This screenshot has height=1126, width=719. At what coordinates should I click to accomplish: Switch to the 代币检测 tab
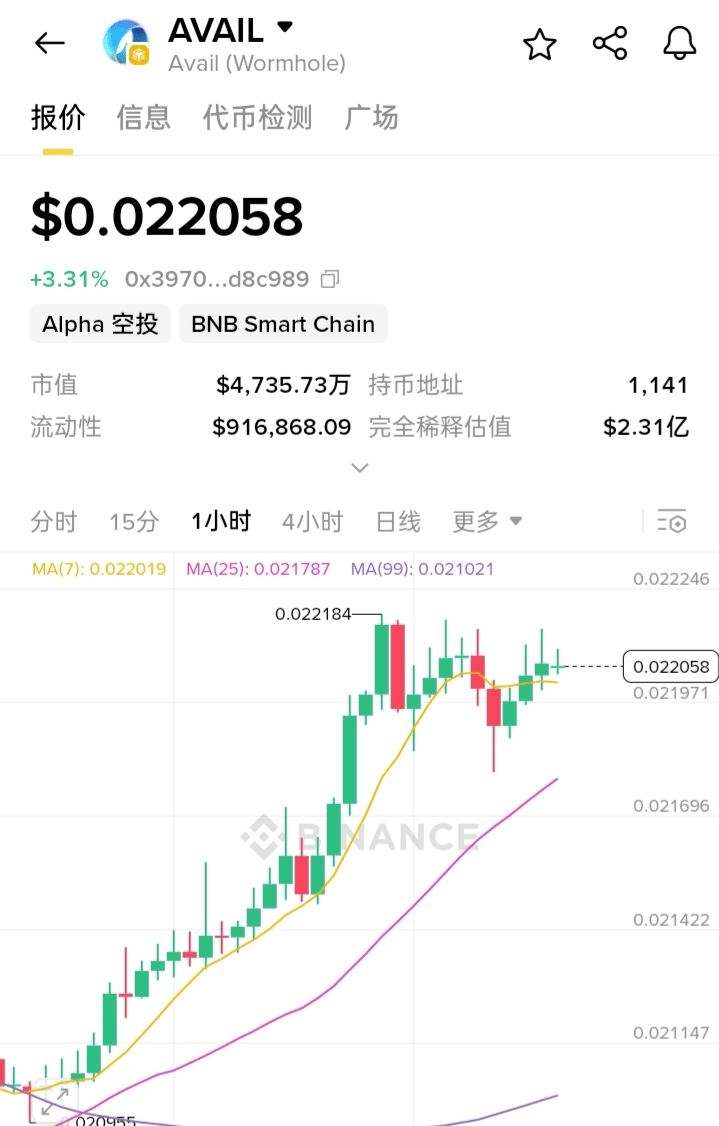[x=257, y=118]
